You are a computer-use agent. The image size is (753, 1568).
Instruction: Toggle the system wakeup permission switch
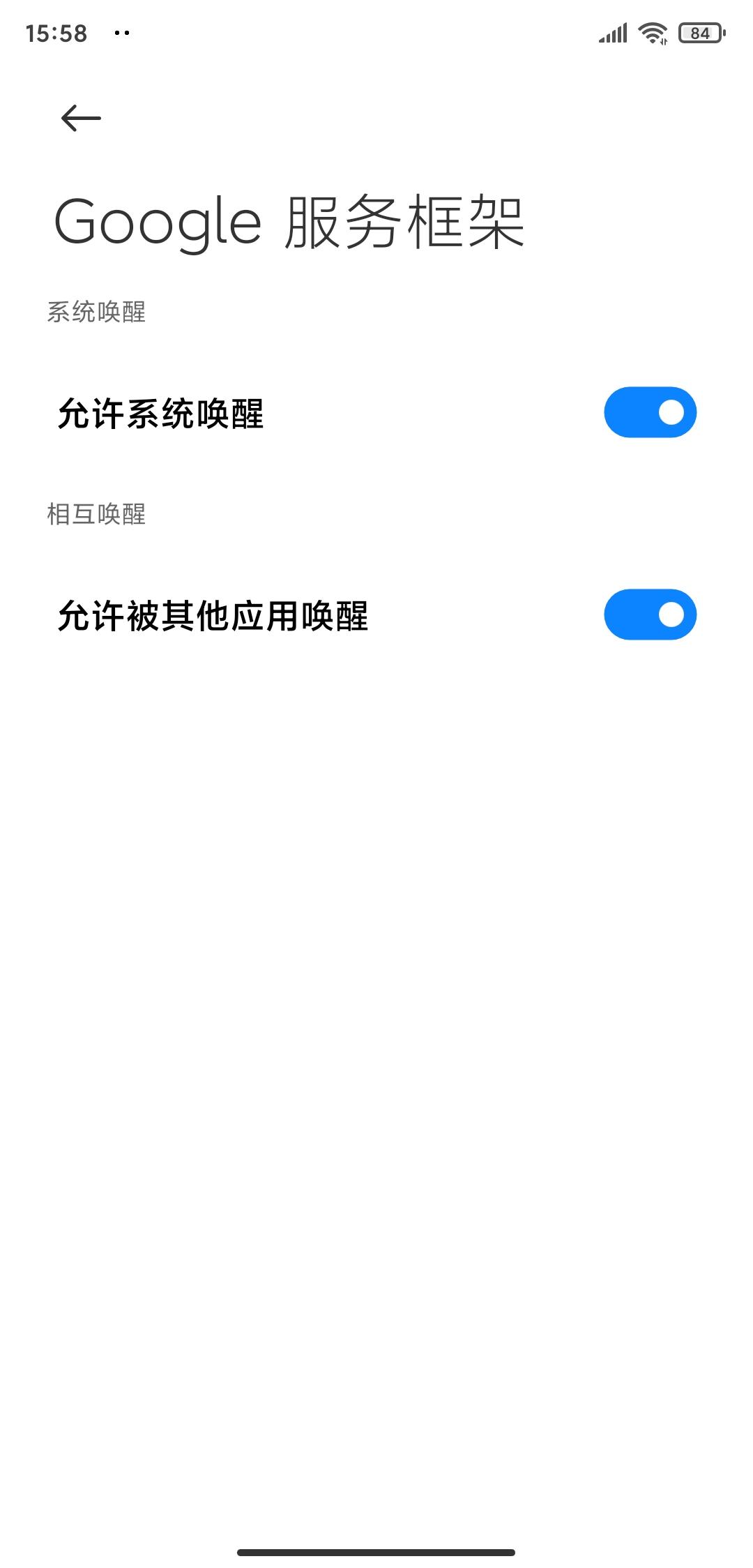tap(648, 412)
